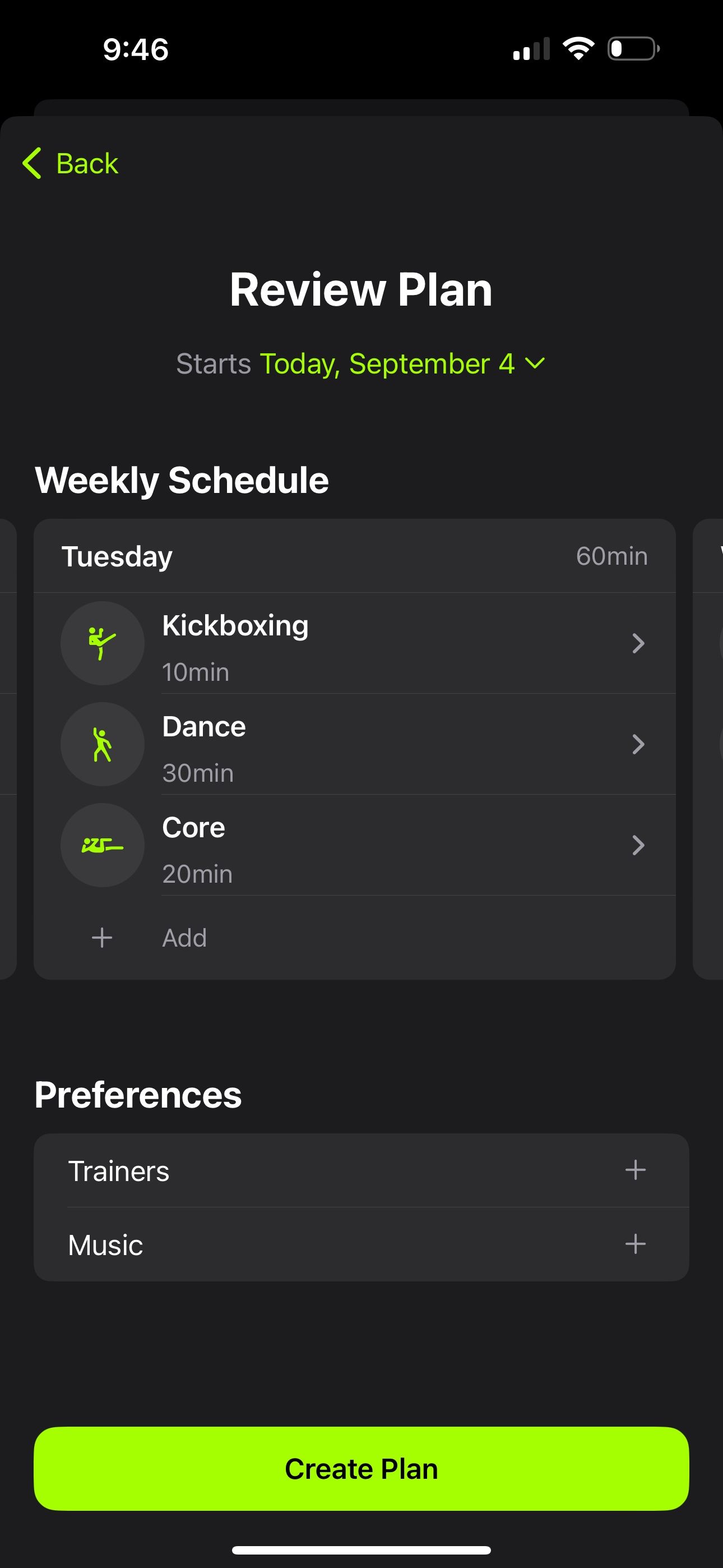Tap the plus icon beside Music
The height and width of the screenshot is (1568, 723).
[x=636, y=1244]
